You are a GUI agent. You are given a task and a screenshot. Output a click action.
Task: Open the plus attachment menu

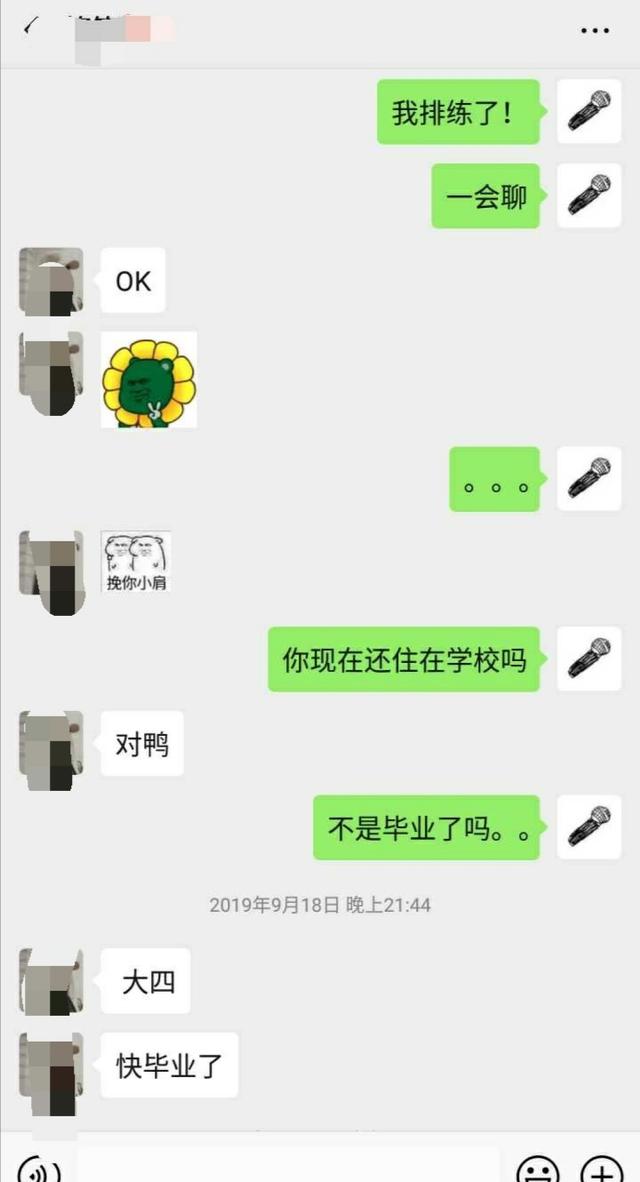point(601,1170)
